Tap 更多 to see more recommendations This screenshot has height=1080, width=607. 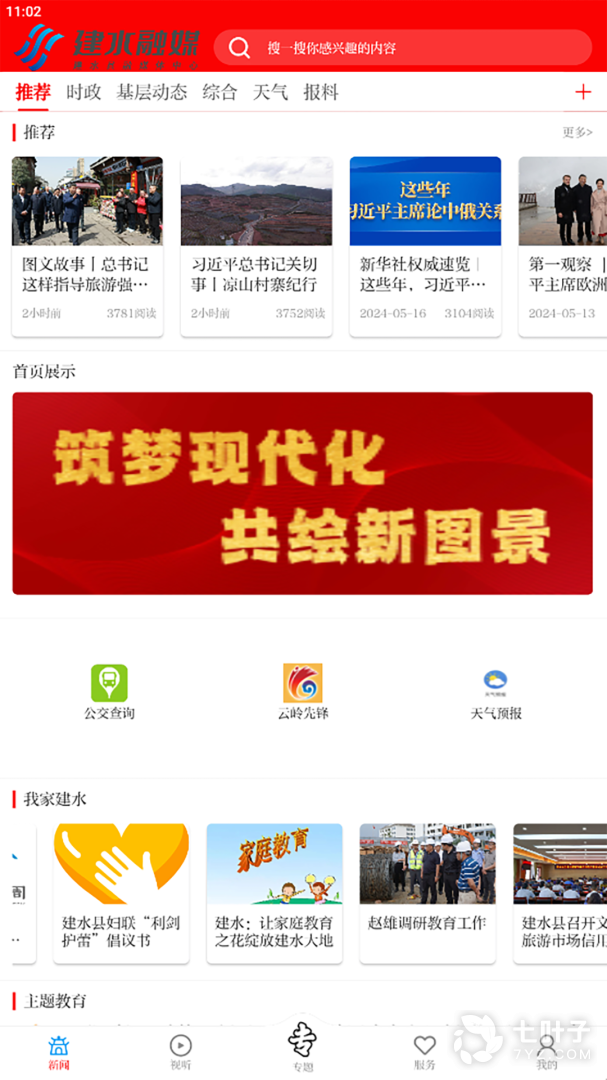pos(577,132)
